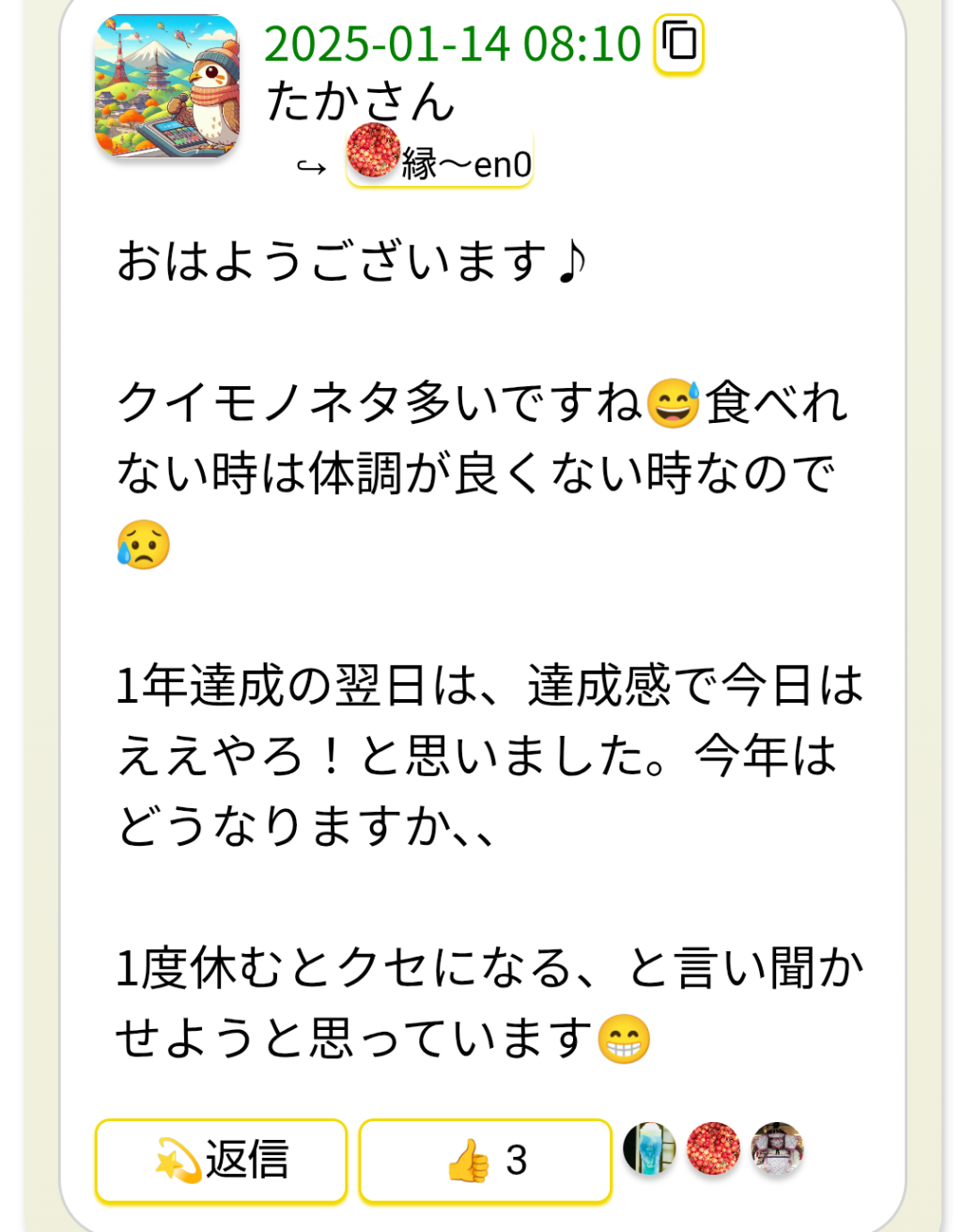View the red berries avatar who liked
962x1232 pixels.
point(713,1148)
